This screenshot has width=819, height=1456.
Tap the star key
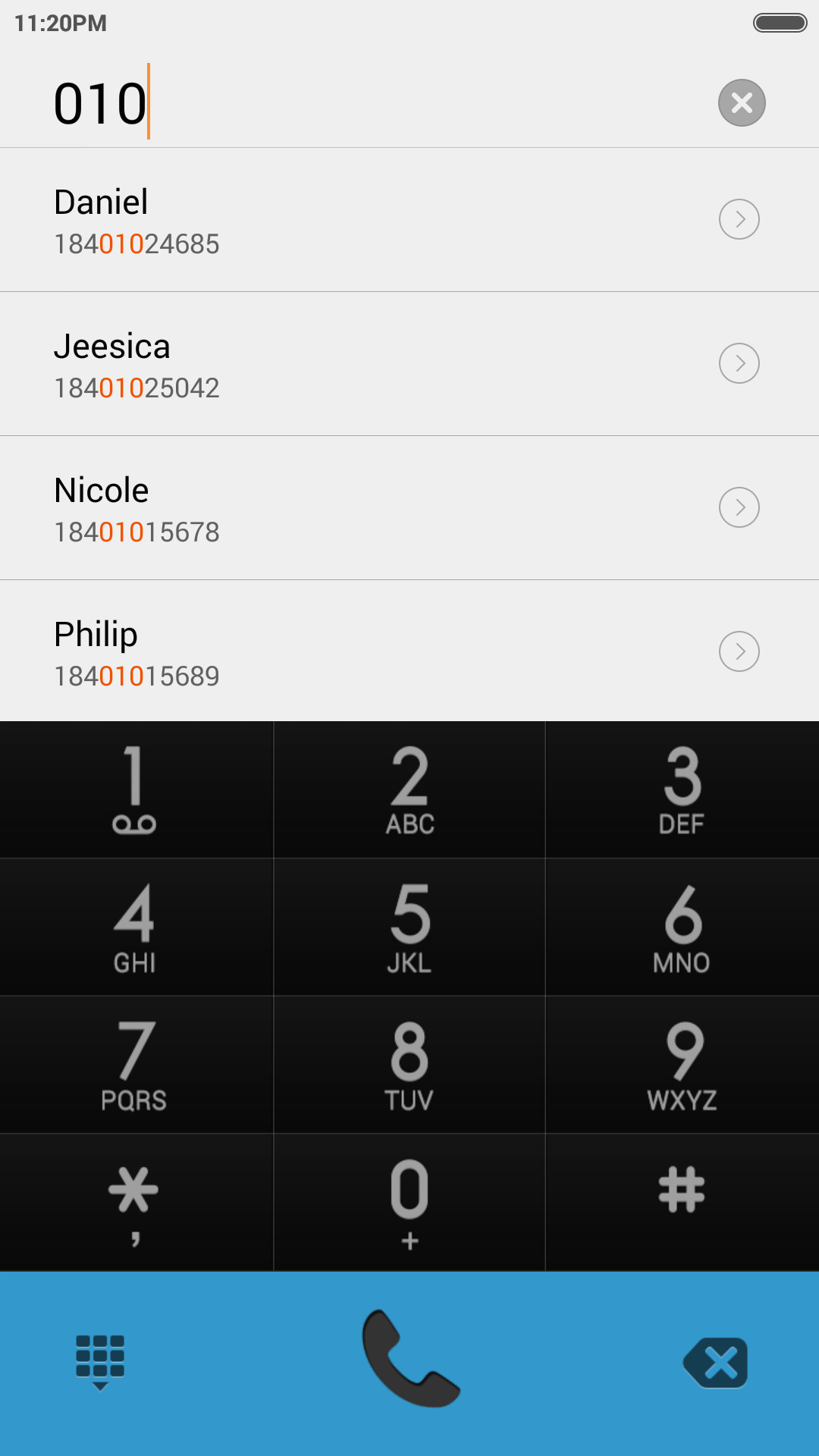[136, 1203]
